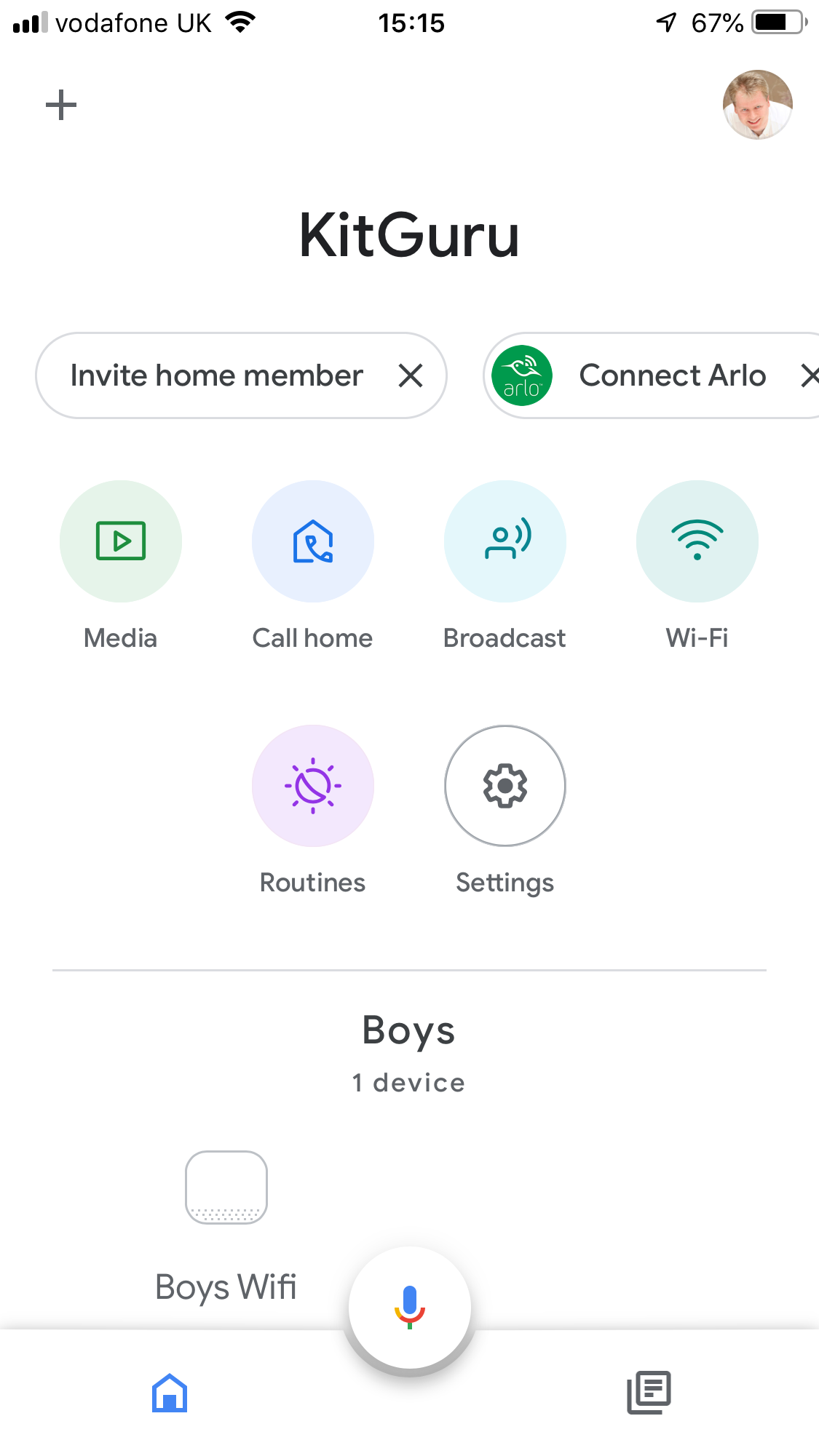Open the Broadcast shortcut

(x=505, y=541)
